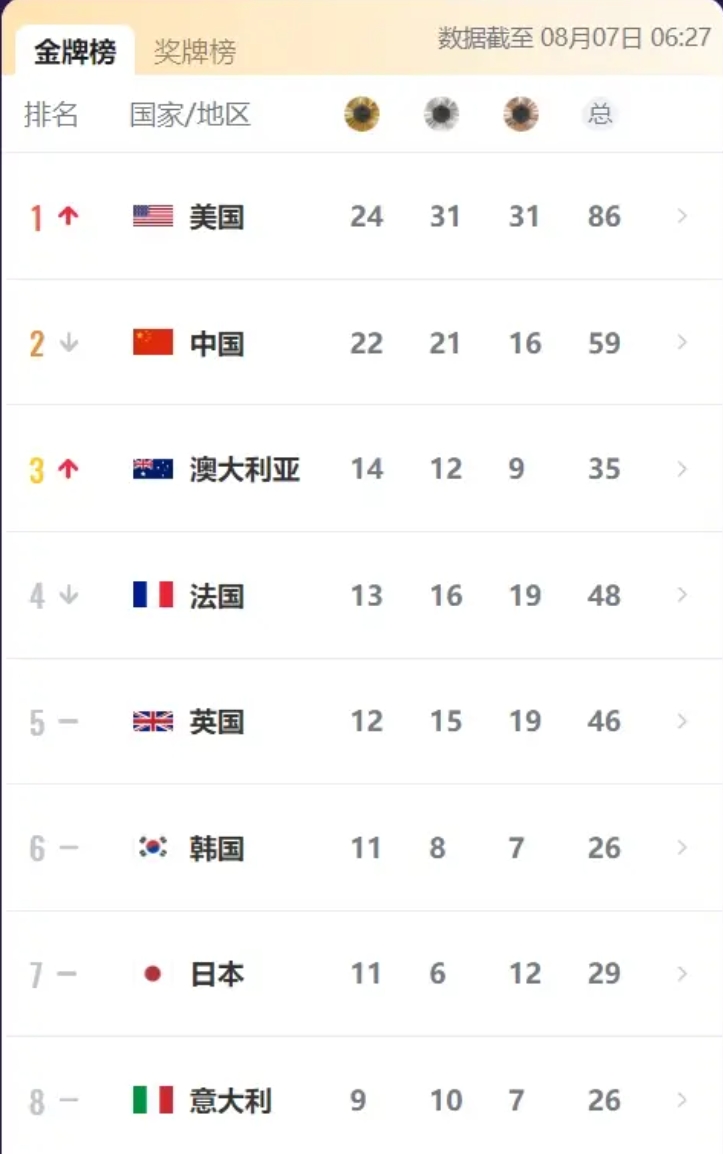The width and height of the screenshot is (723, 1154).
Task: Open the 中国 medal details row
Action: [362, 342]
